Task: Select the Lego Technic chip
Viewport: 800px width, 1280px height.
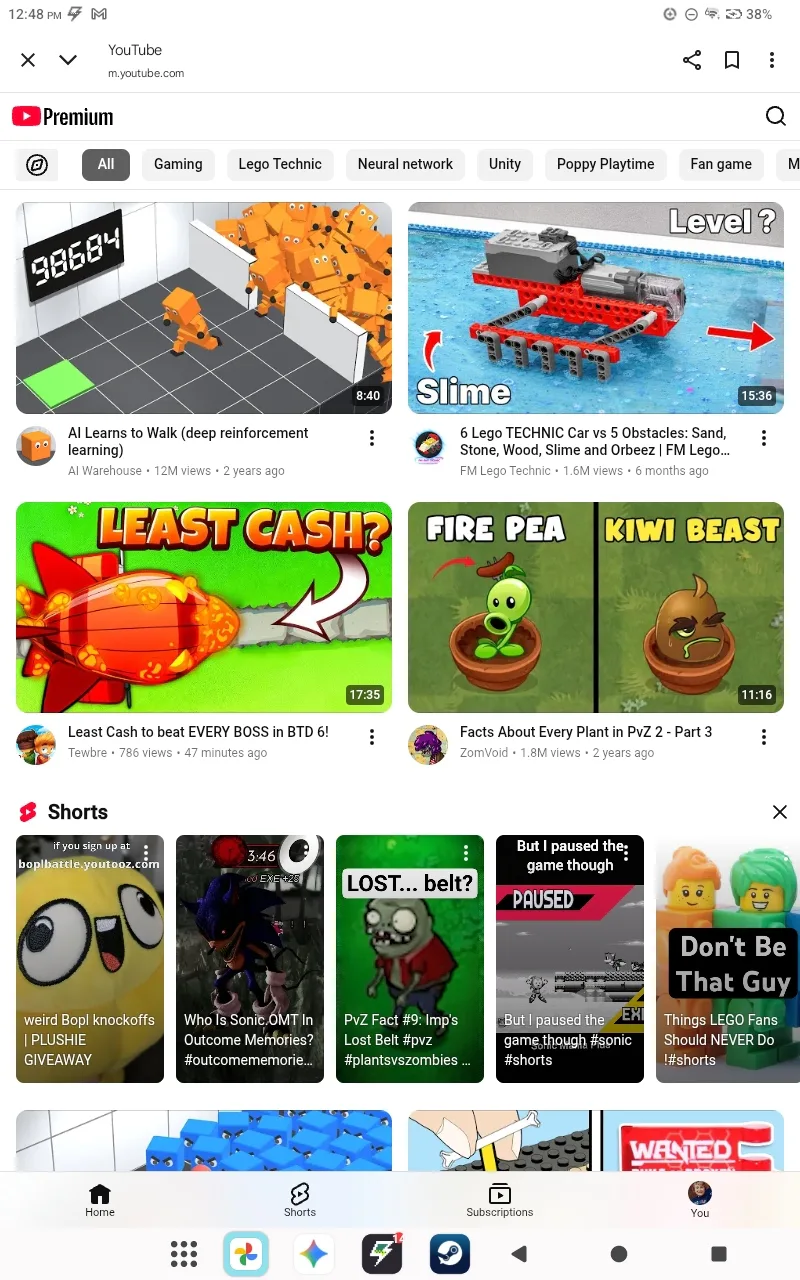Action: (280, 165)
